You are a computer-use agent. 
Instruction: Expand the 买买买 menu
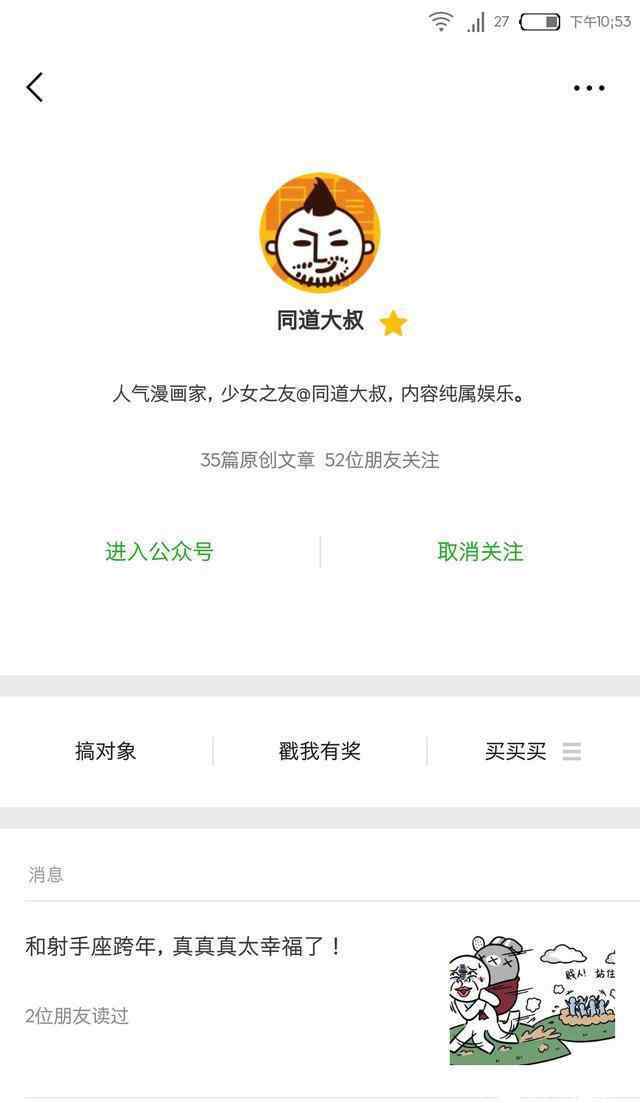pyautogui.click(x=533, y=751)
